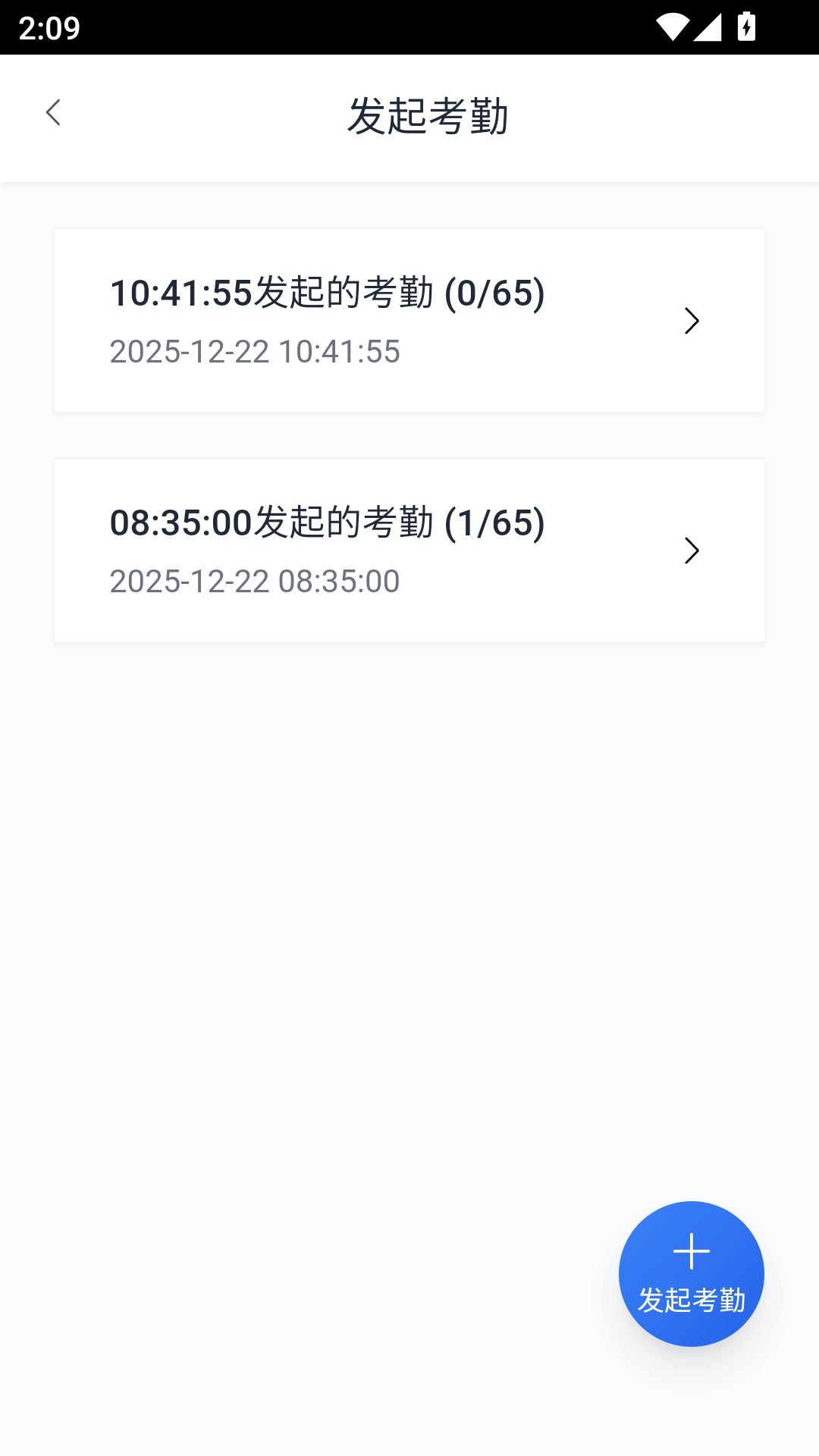The width and height of the screenshot is (819, 1456).
Task: Tap the bold 10:41:55发起的考勤 title text
Action: click(x=328, y=293)
